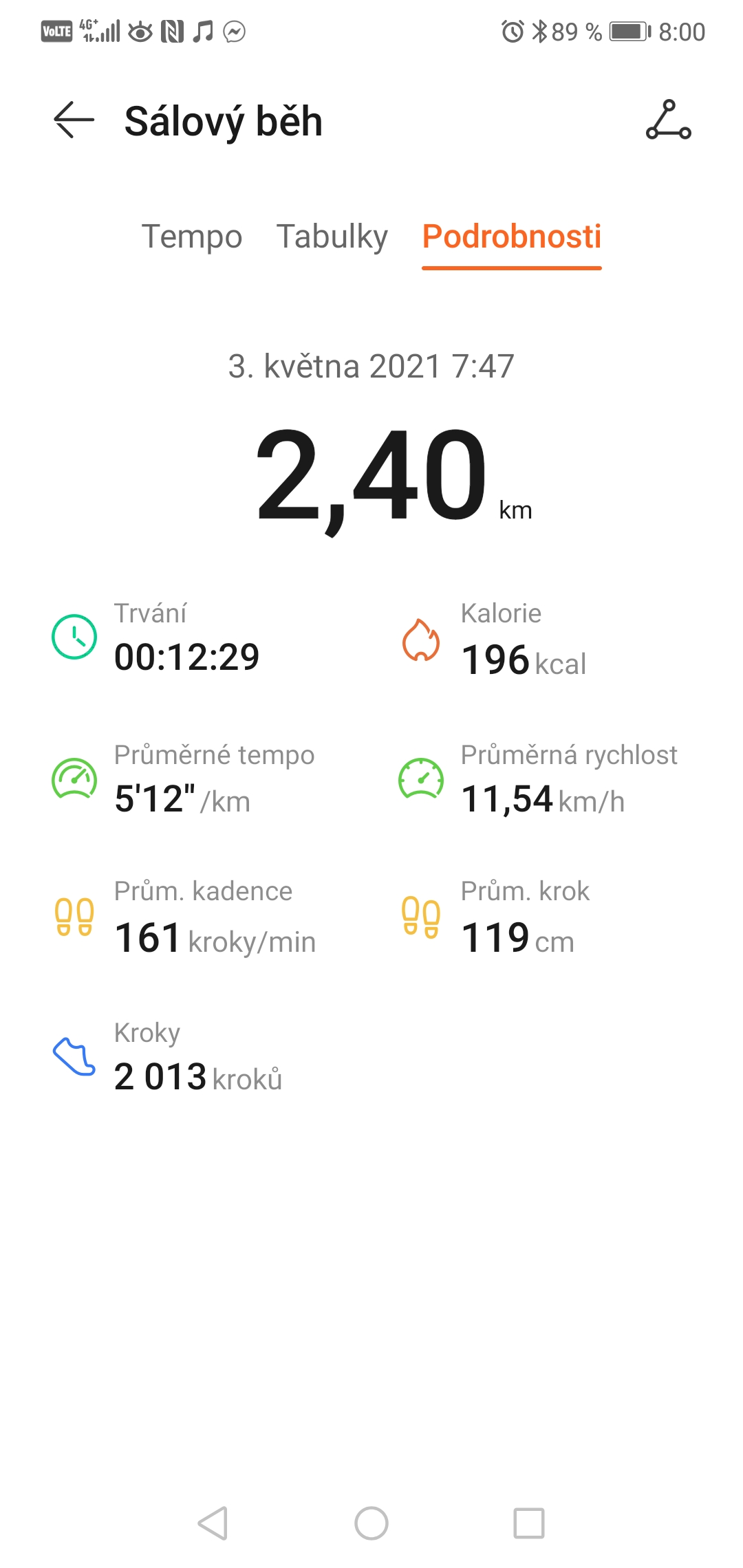Screen dimensions: 743x1568
Task: Switch to the Tabulky tab
Action: [332, 237]
